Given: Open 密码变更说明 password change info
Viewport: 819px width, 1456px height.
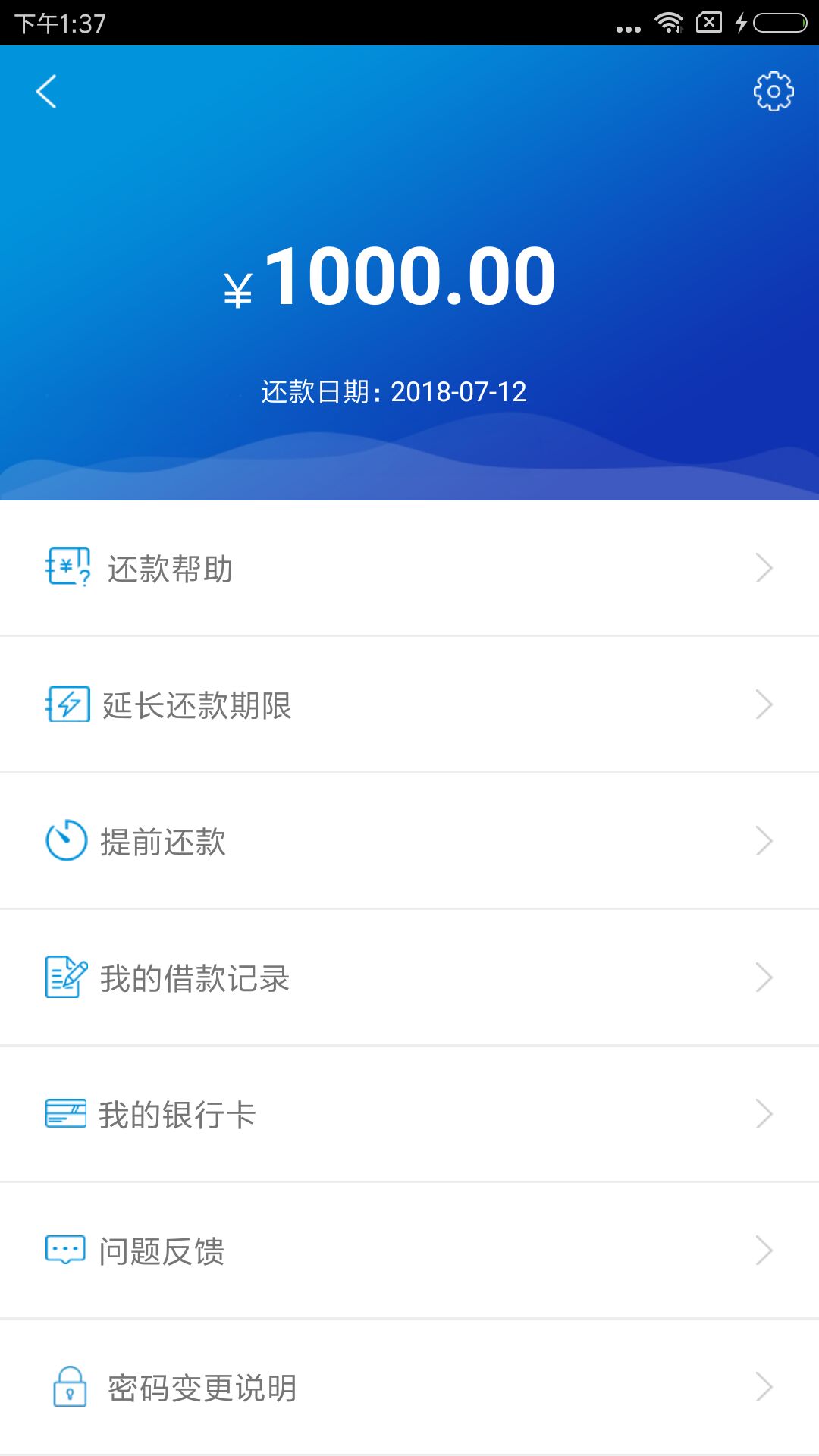Looking at the screenshot, I should [x=409, y=1387].
